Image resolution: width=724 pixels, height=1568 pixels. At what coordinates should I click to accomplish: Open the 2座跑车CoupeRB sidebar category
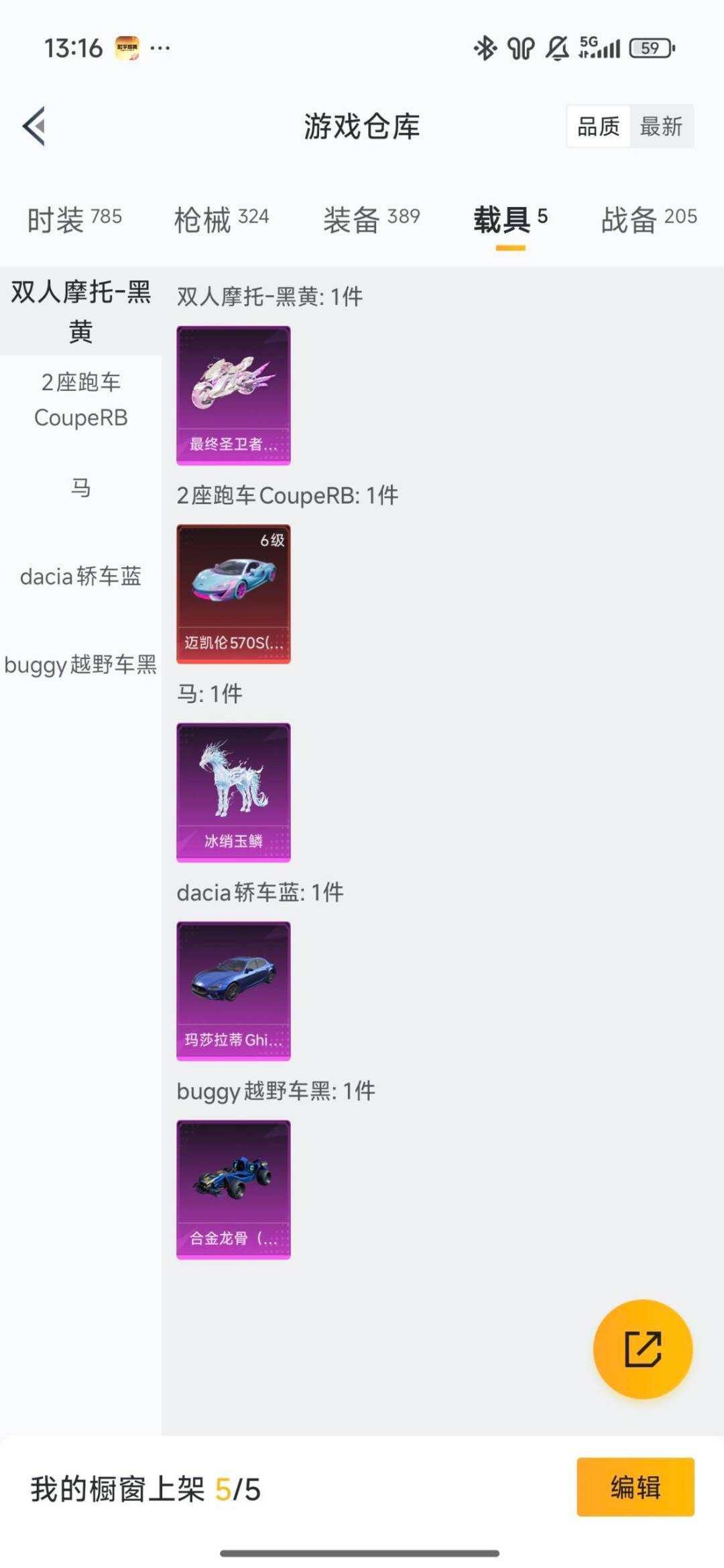80,399
